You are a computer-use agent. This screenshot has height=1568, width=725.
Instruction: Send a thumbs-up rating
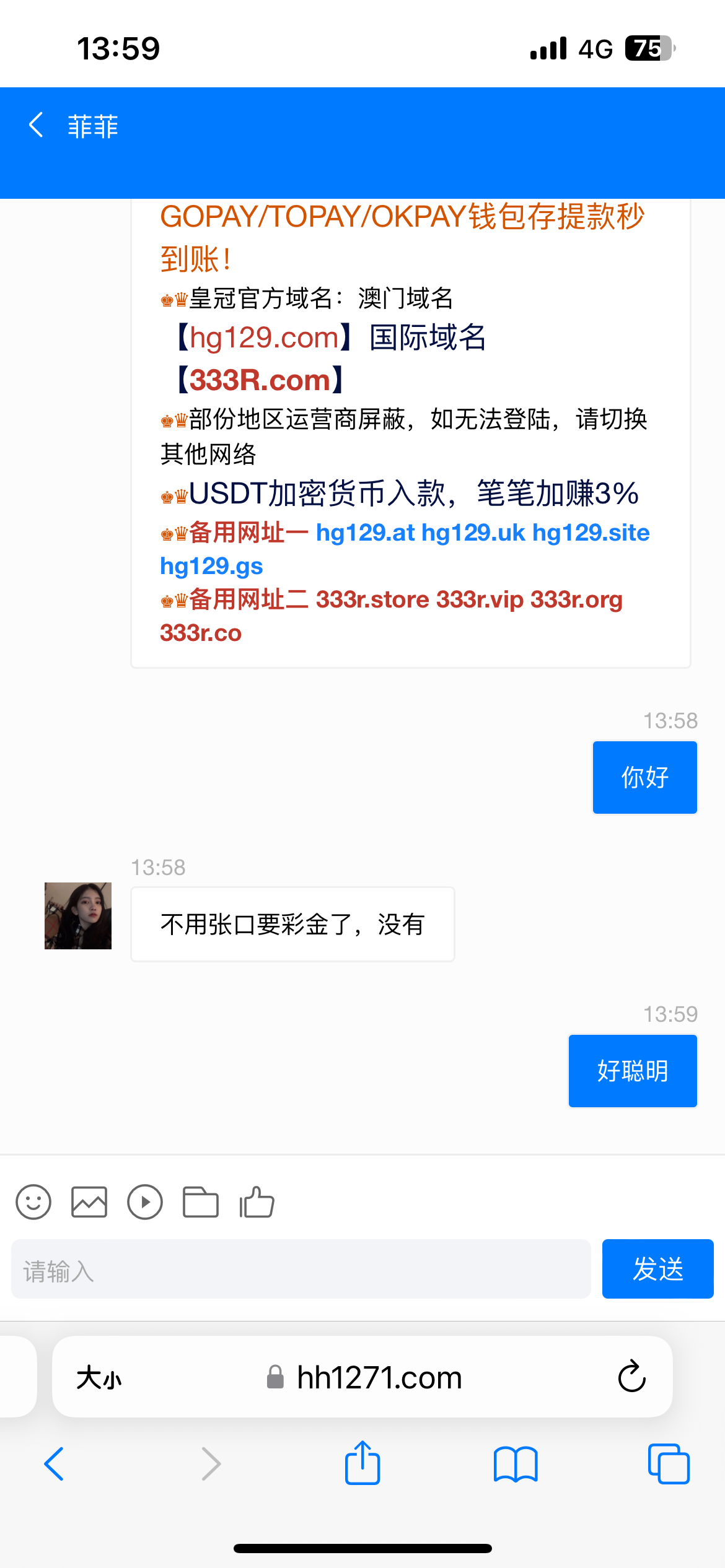[x=257, y=1202]
